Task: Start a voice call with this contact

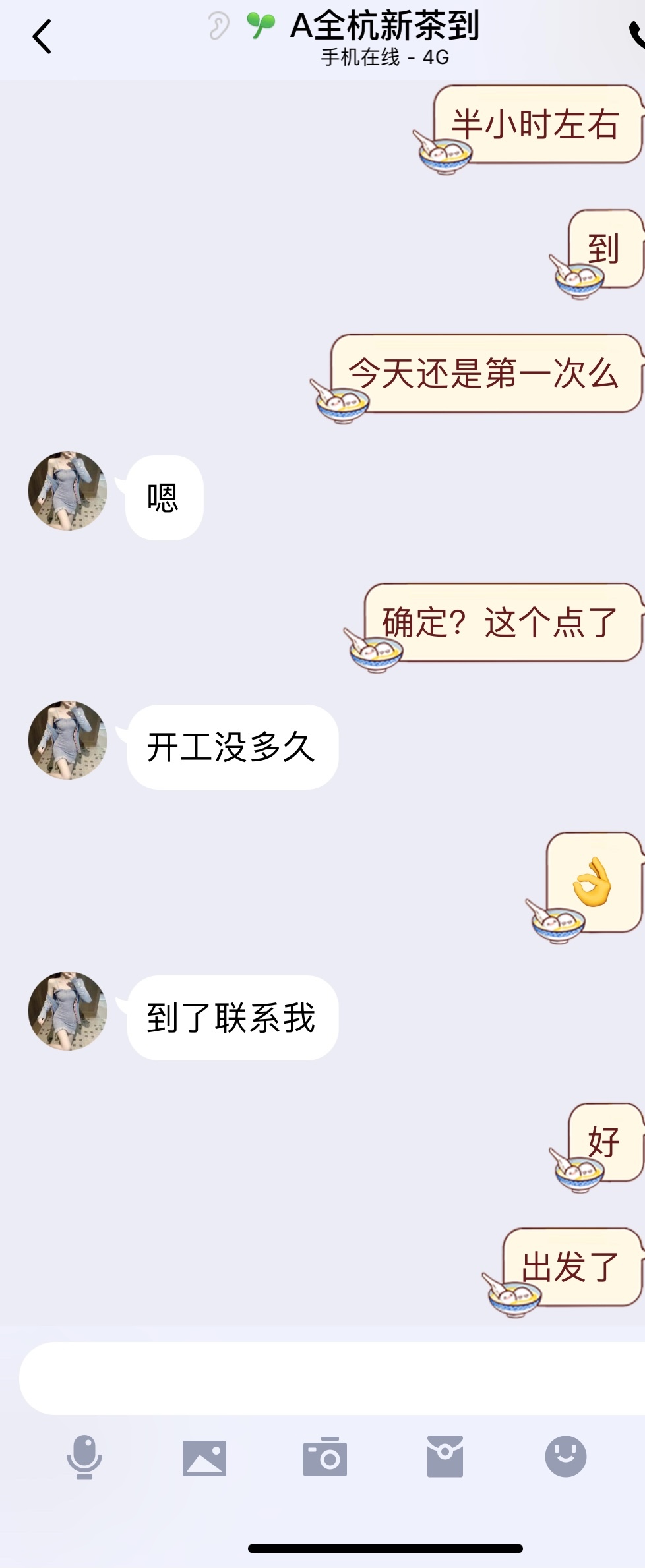Action: click(636, 34)
